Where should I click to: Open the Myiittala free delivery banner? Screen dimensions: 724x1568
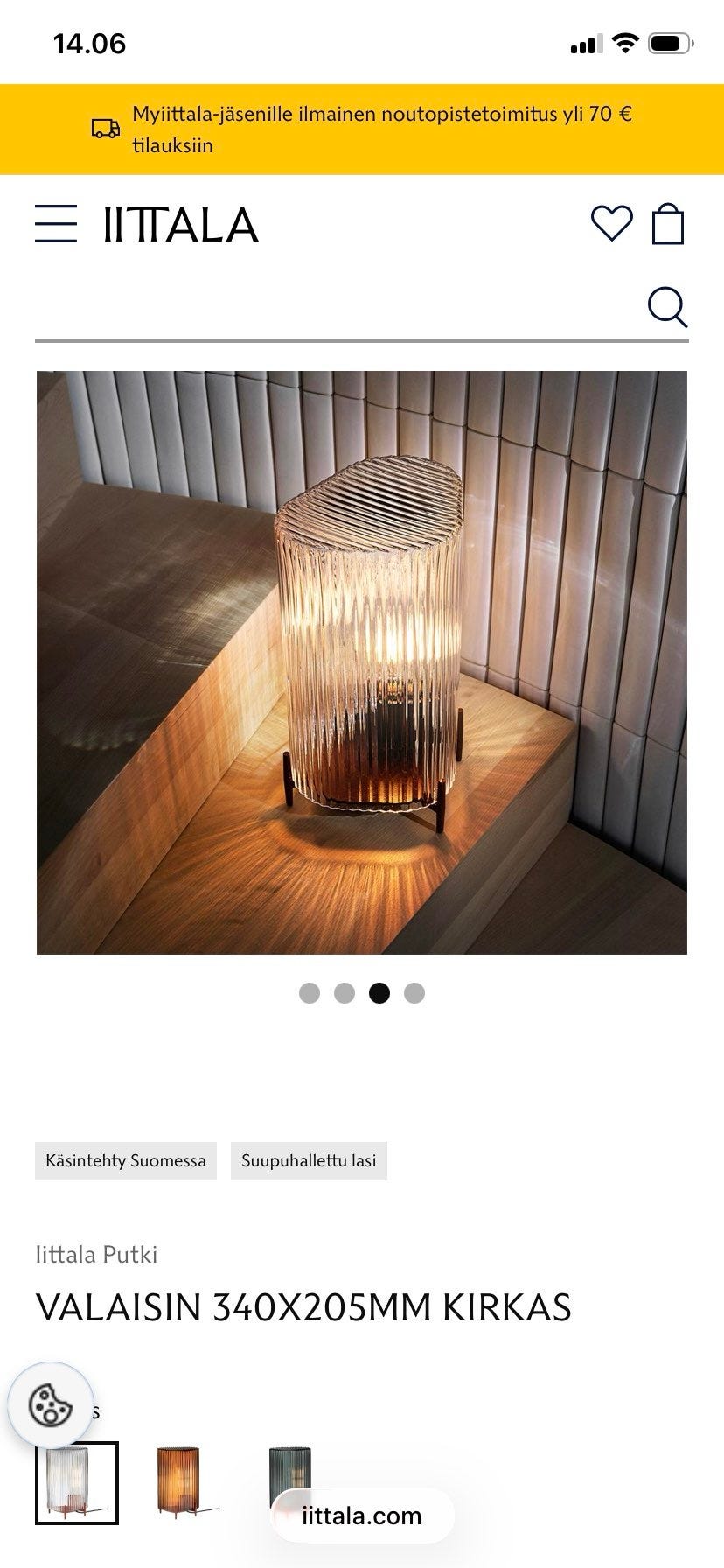tap(362, 129)
